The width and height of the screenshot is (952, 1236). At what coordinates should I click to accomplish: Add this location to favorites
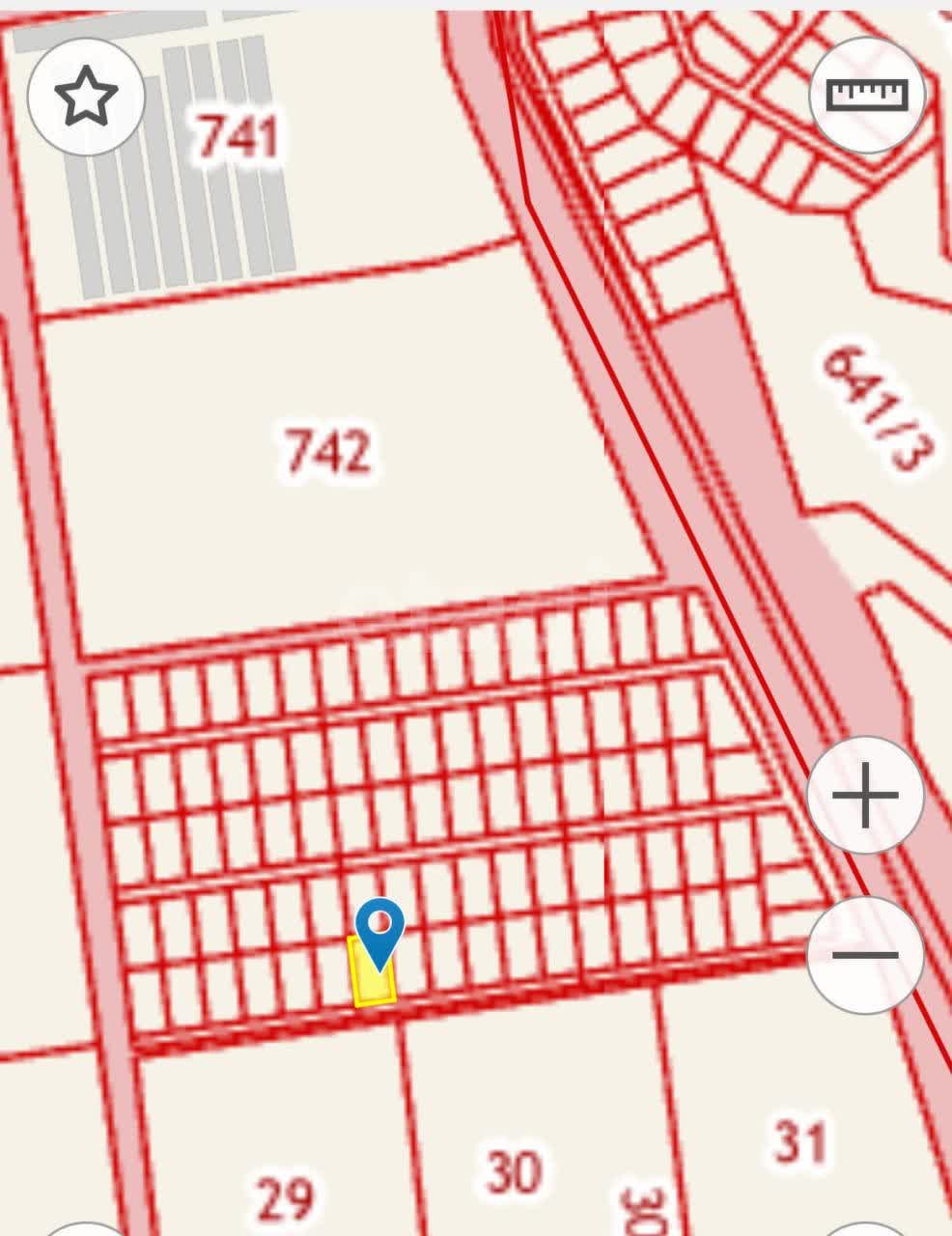(x=86, y=96)
